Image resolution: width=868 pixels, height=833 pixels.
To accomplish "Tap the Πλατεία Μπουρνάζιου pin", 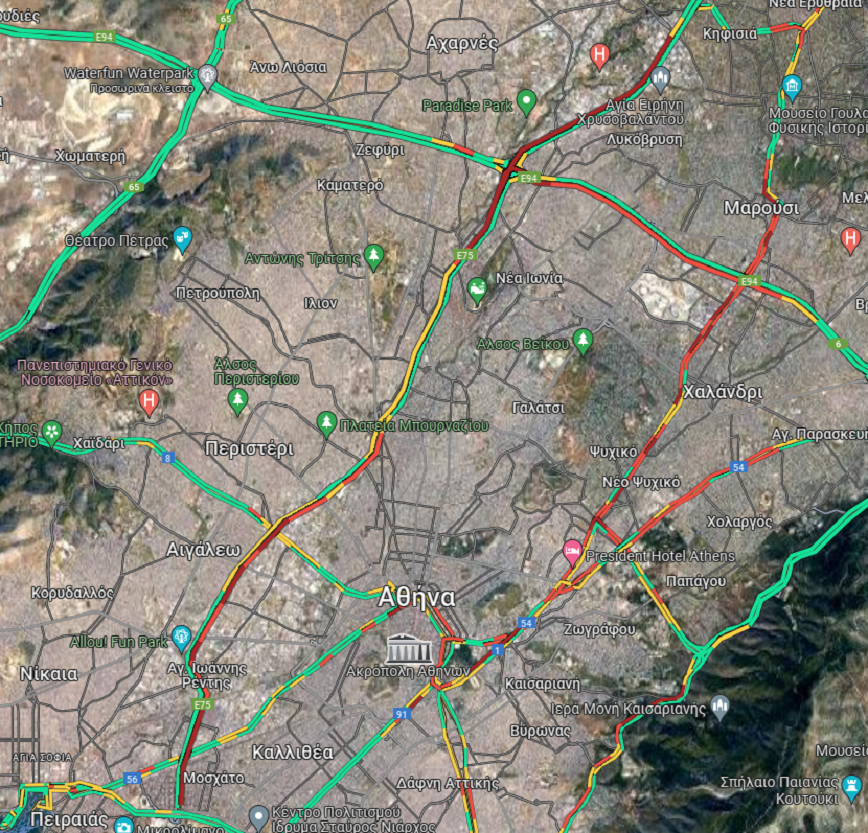I will tap(326, 424).
